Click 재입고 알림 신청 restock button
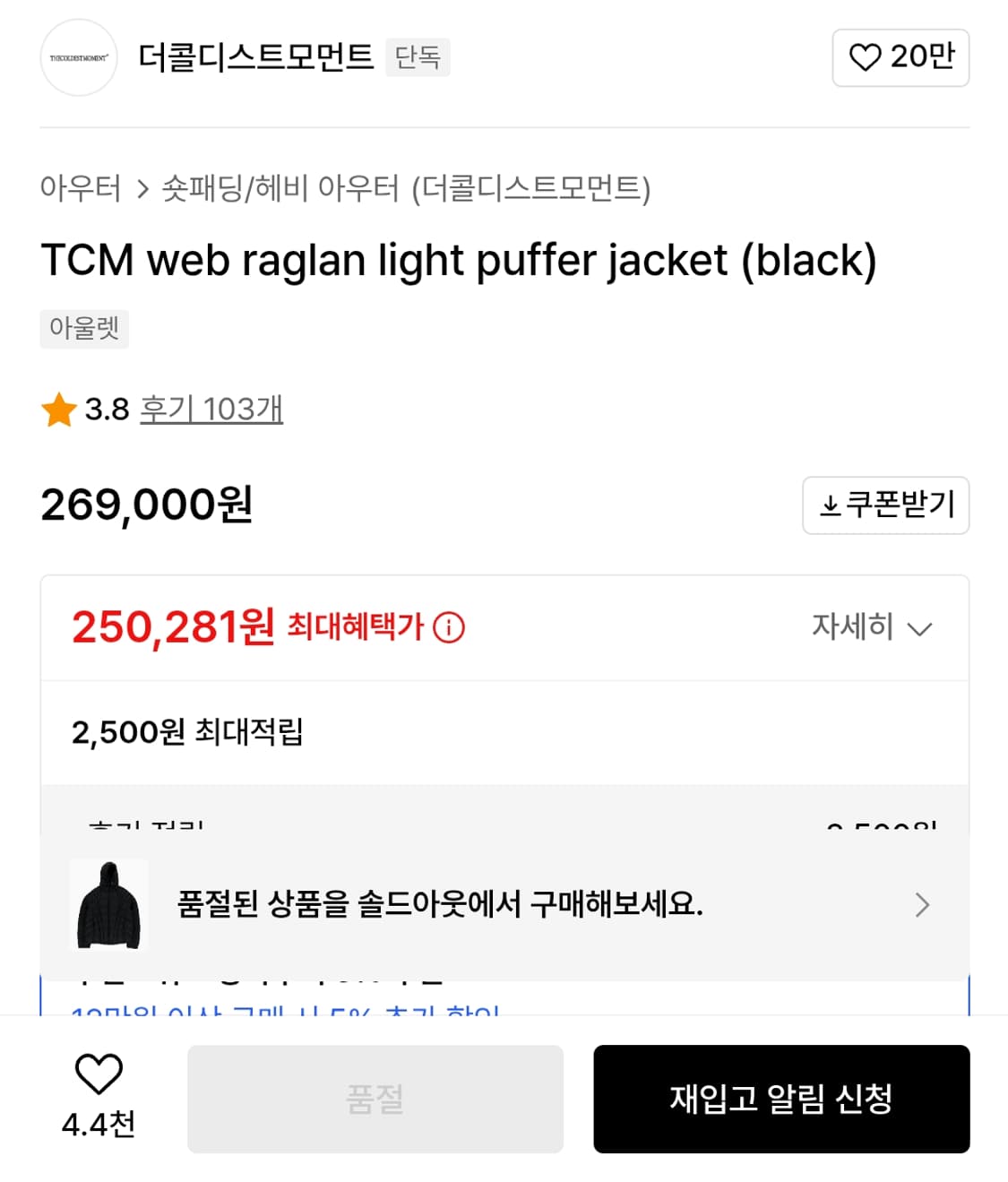Viewport: 1008px width, 1182px height. click(x=780, y=1100)
